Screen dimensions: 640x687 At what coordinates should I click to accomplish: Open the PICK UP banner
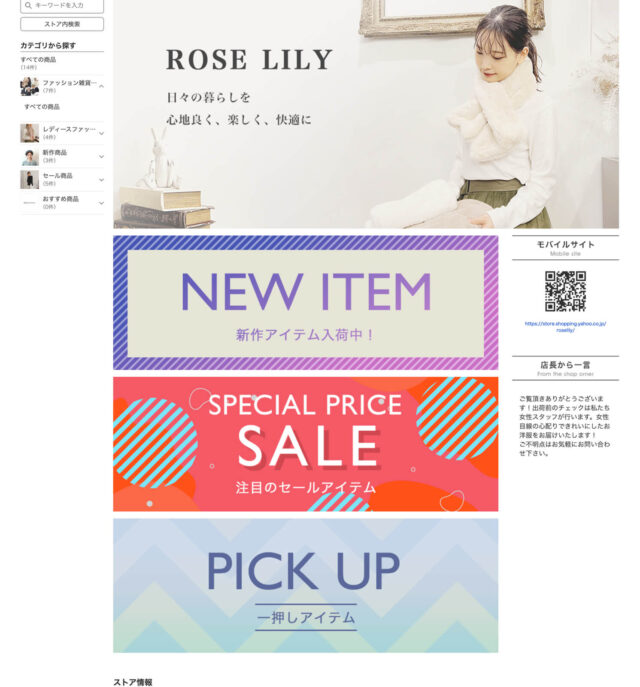305,585
